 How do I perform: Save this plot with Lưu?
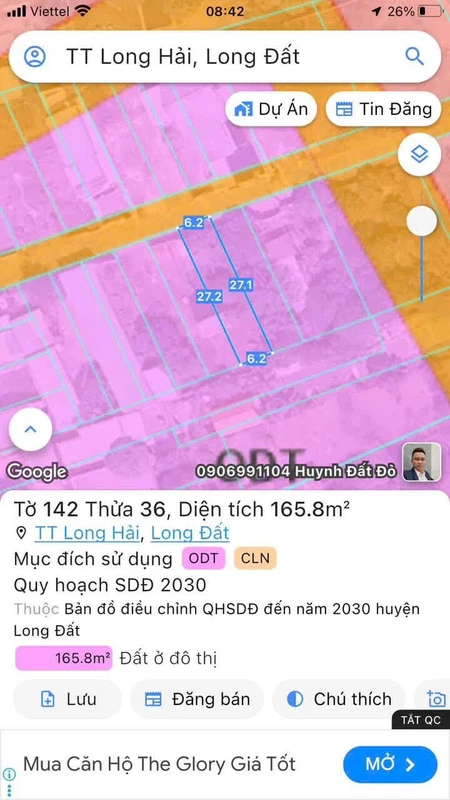click(68, 699)
